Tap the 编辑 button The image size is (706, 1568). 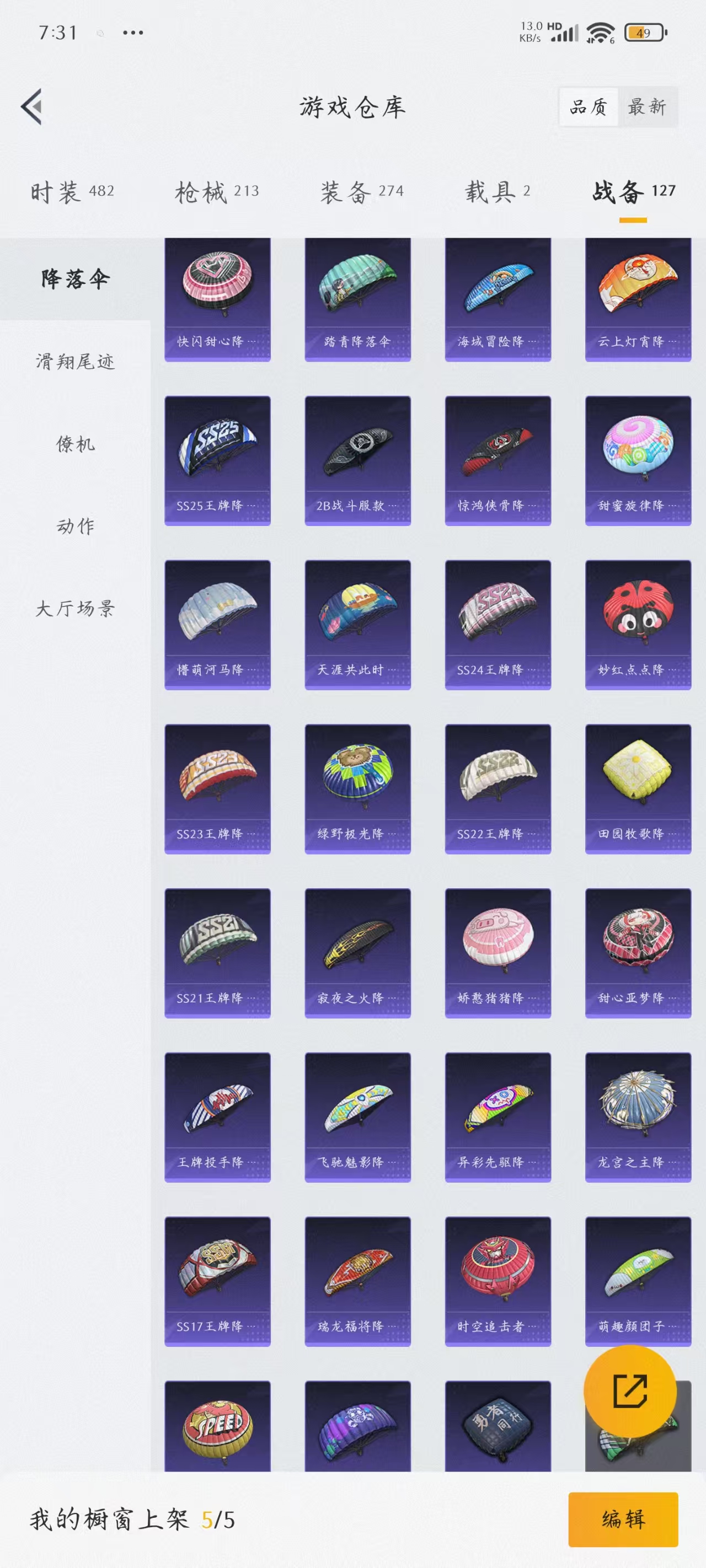[623, 1519]
